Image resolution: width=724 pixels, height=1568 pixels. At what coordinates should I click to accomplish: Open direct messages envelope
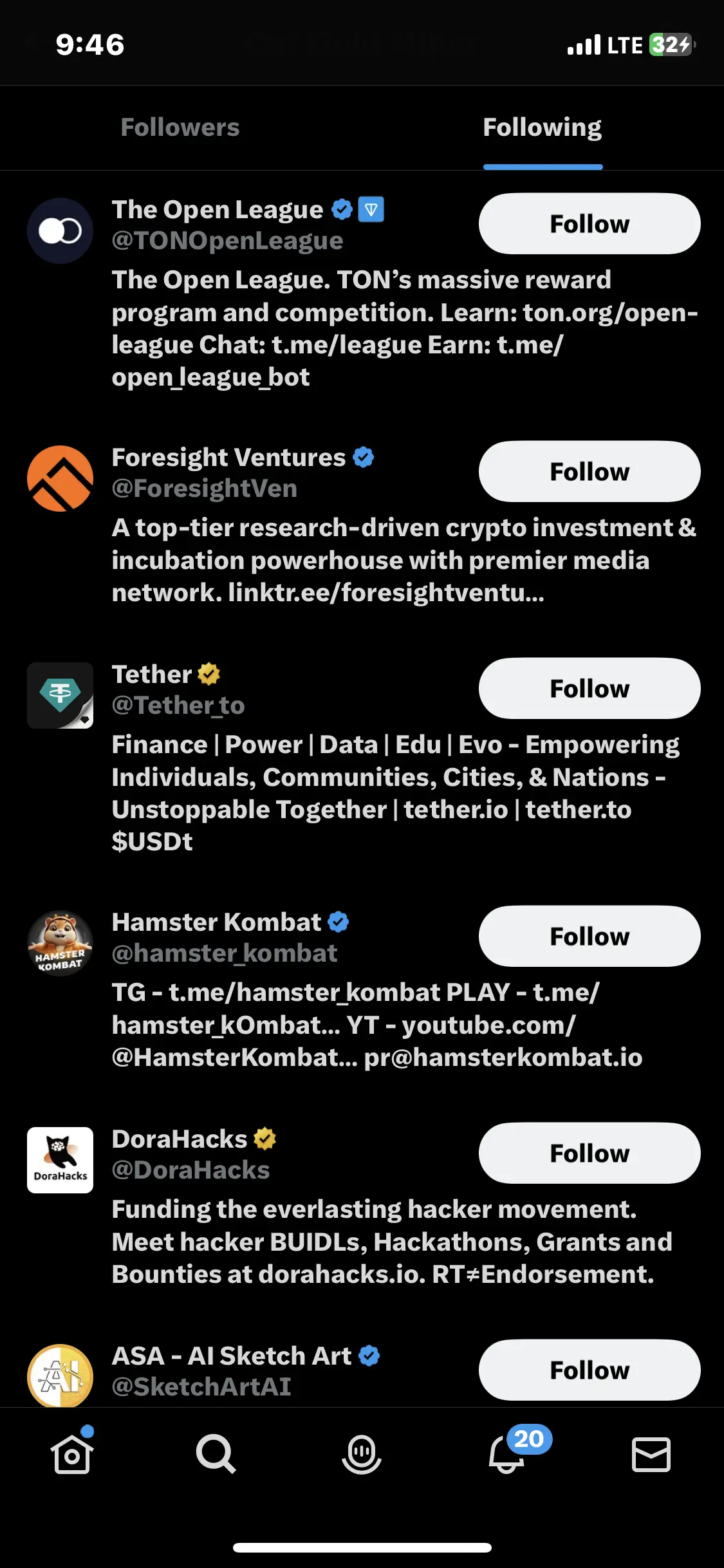tap(651, 1454)
